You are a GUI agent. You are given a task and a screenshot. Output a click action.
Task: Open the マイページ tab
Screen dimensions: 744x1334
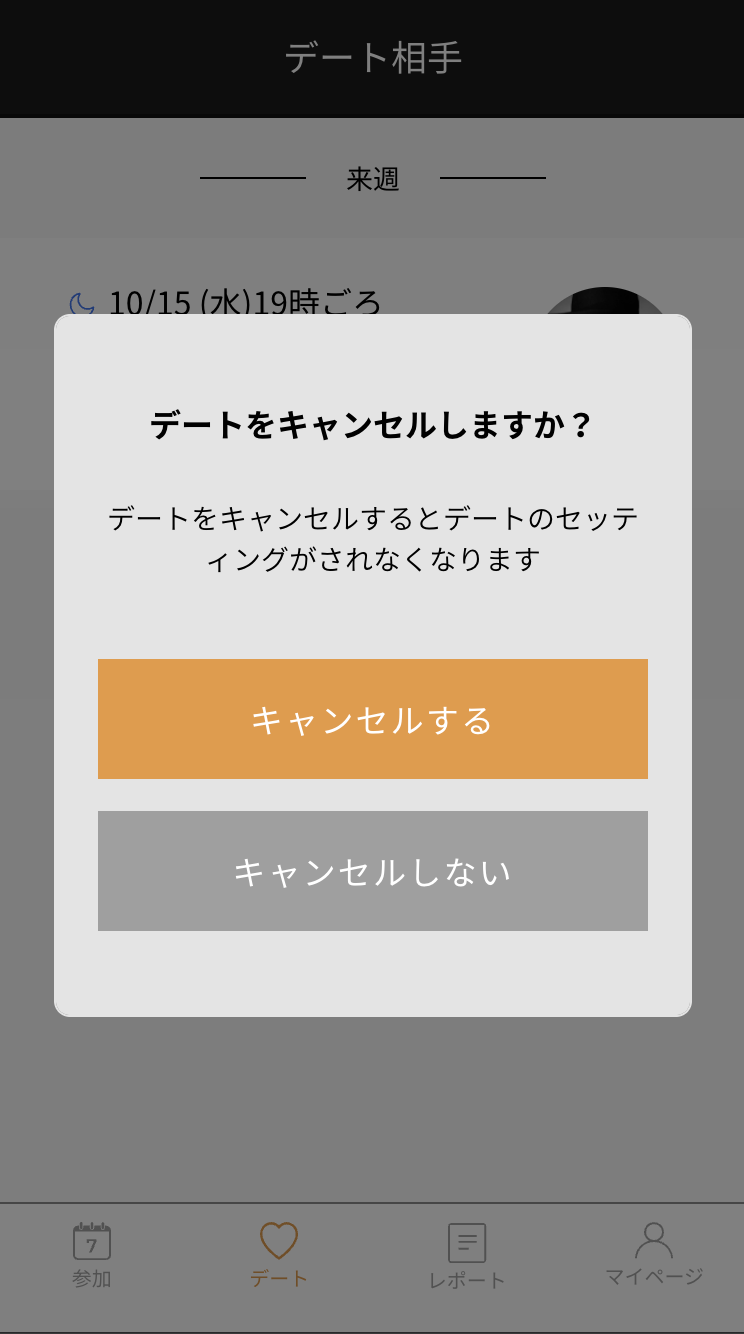[x=654, y=1255]
